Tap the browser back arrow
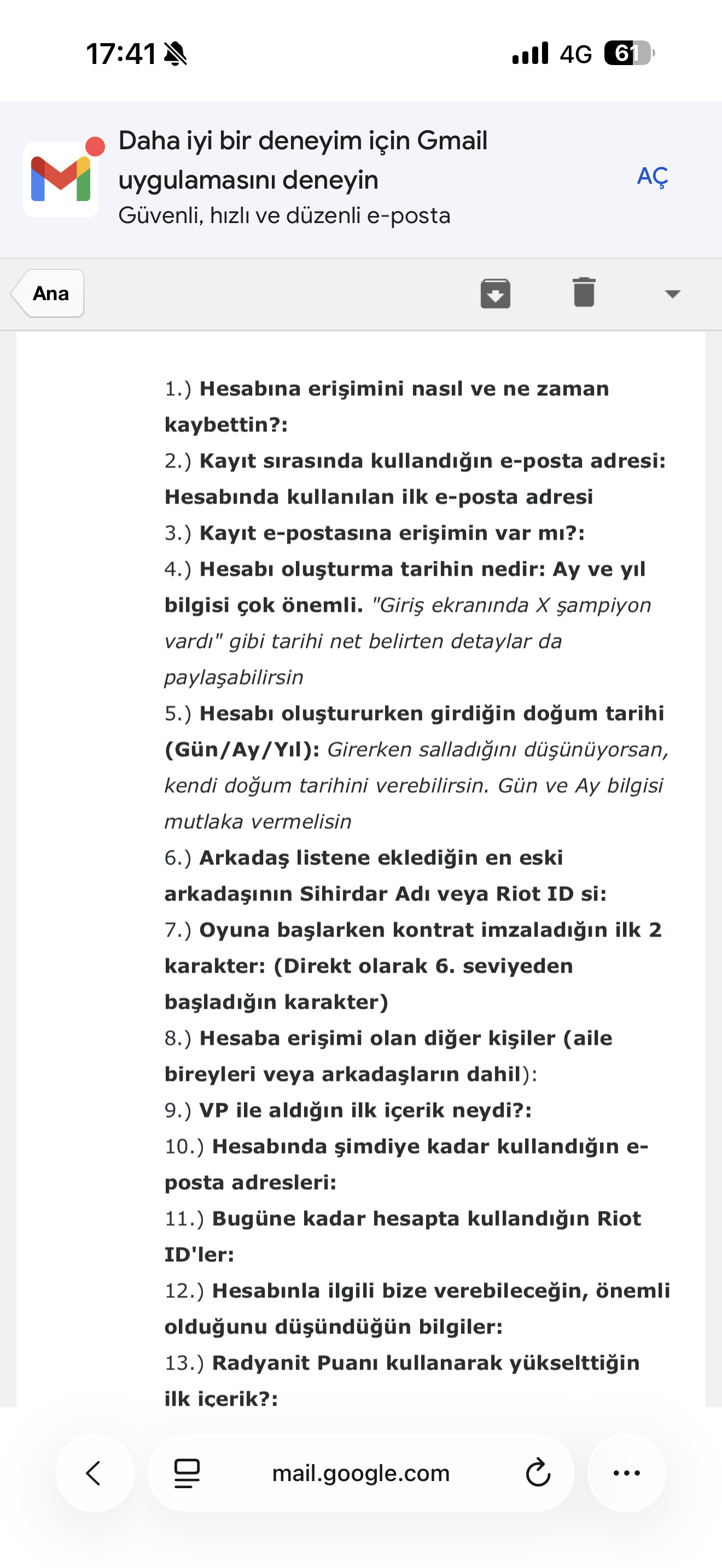The width and height of the screenshot is (722, 1568). [95, 1473]
